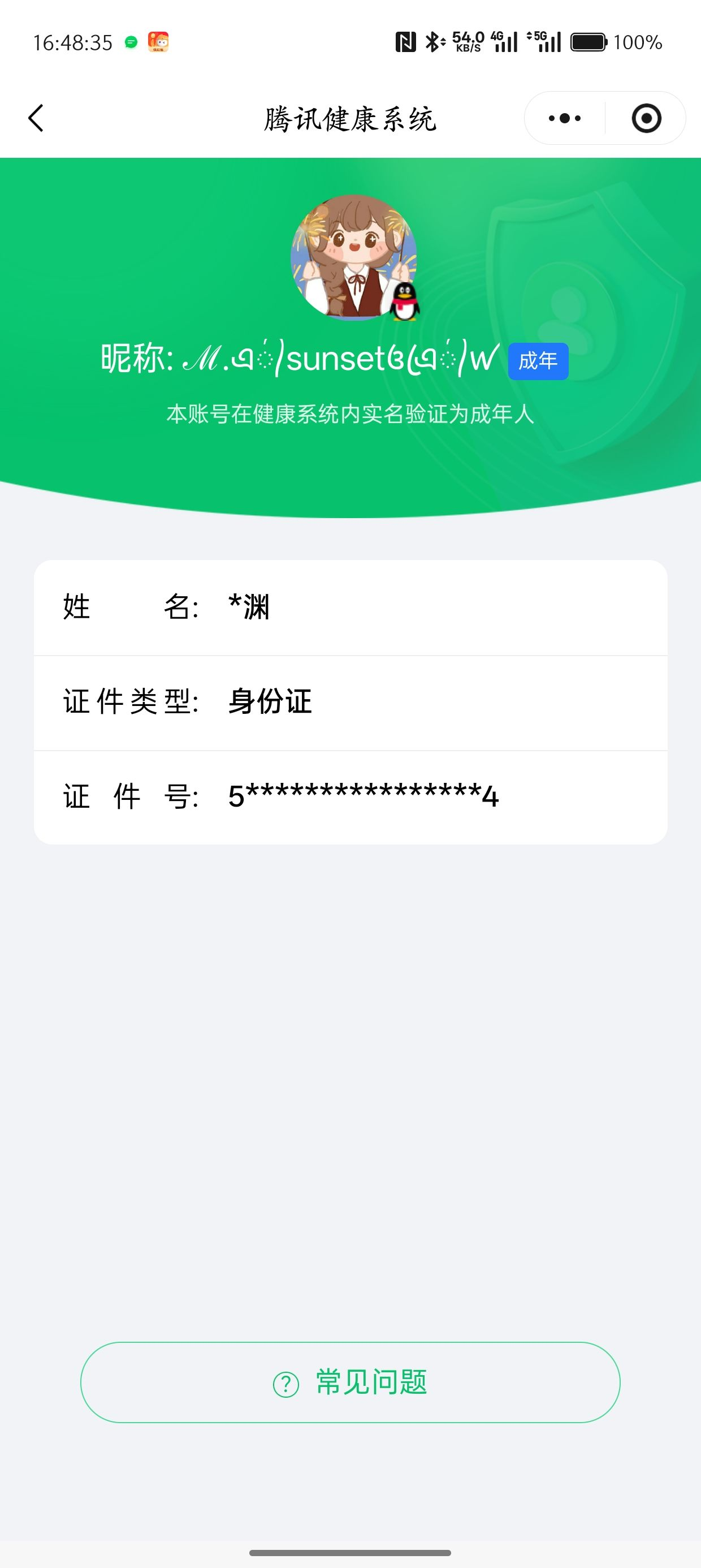701x1568 pixels.
Task: Tap the Spotify icon in the status bar
Action: pos(129,41)
